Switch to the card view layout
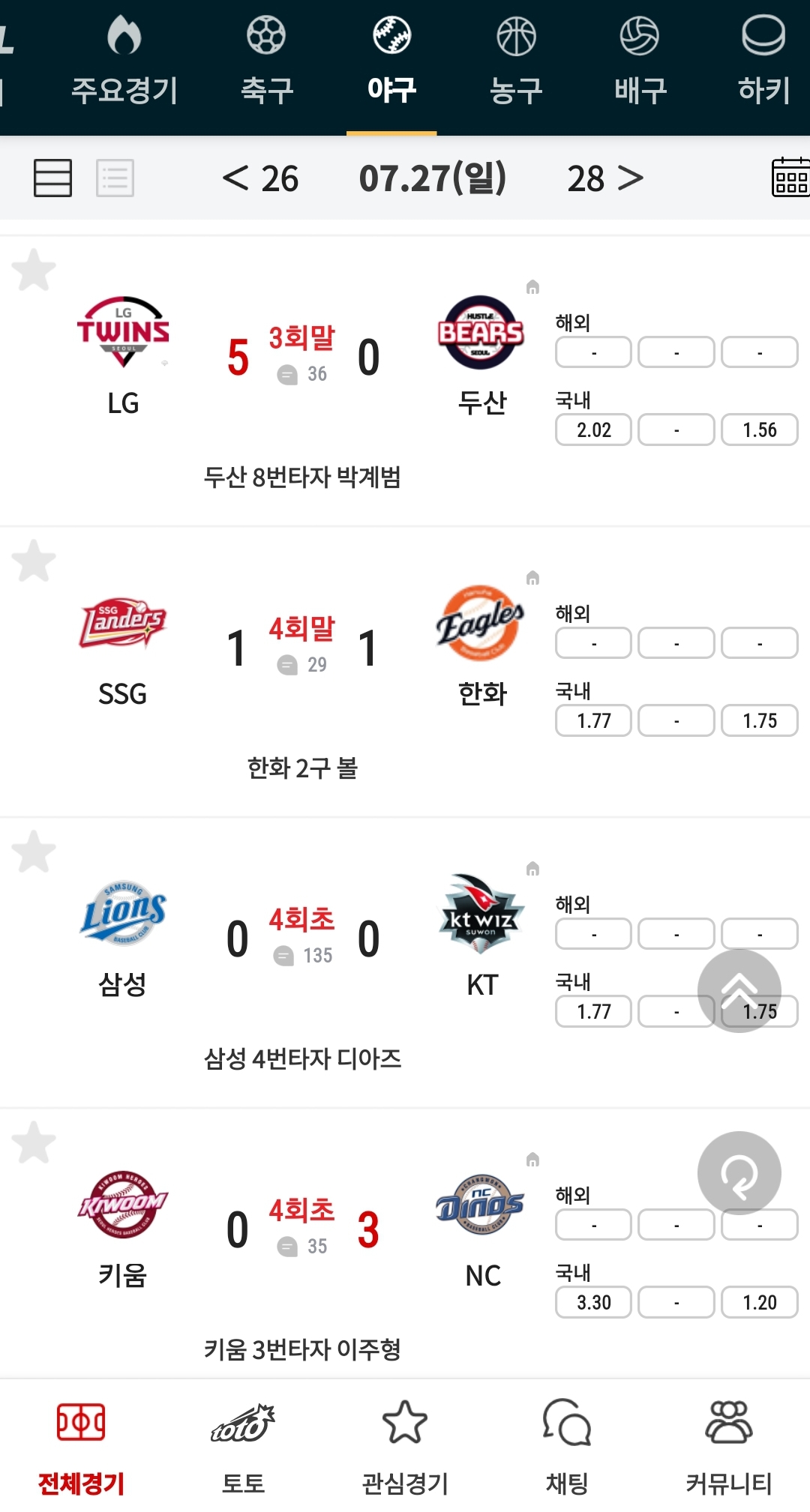Viewport: 810px width, 1512px height. (x=52, y=178)
